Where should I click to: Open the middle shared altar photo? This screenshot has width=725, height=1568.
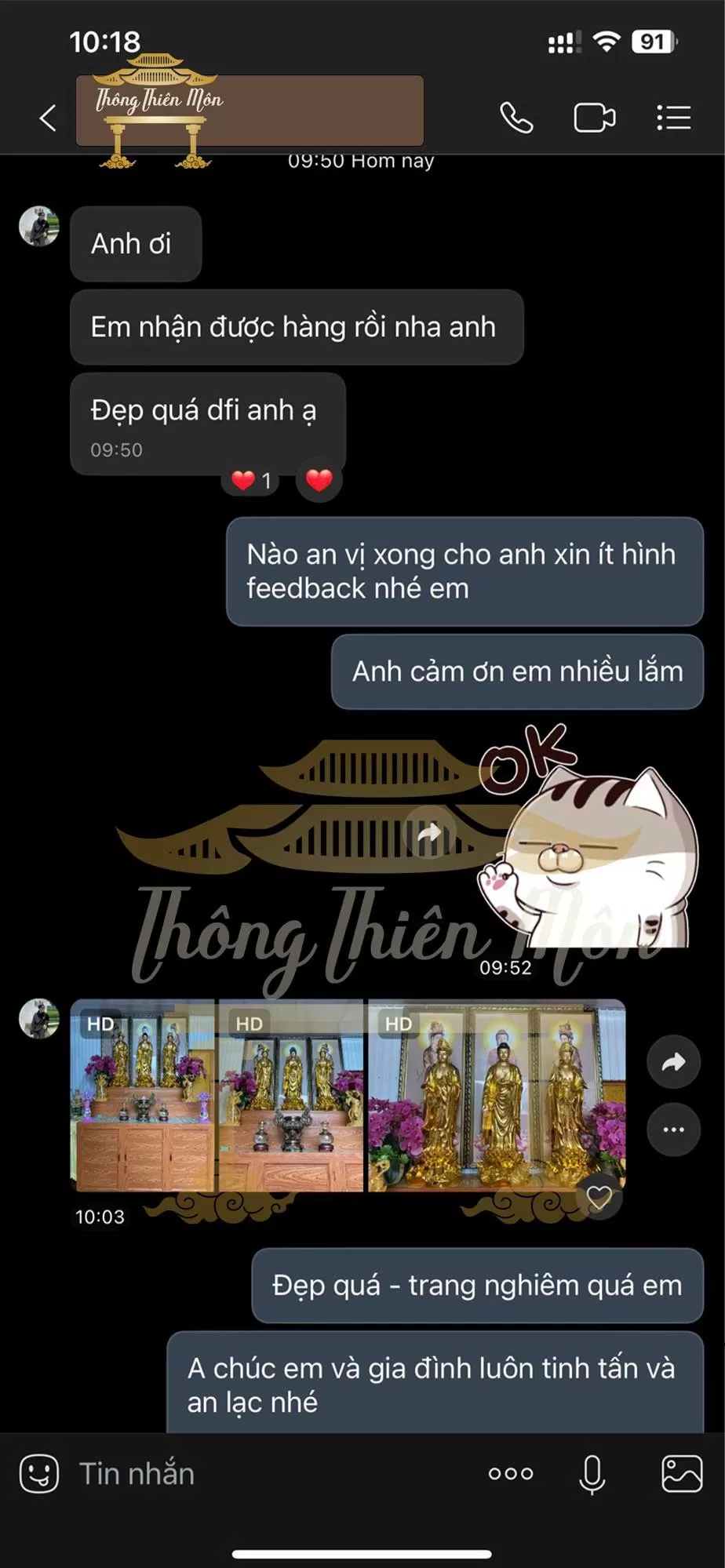pos(291,1095)
